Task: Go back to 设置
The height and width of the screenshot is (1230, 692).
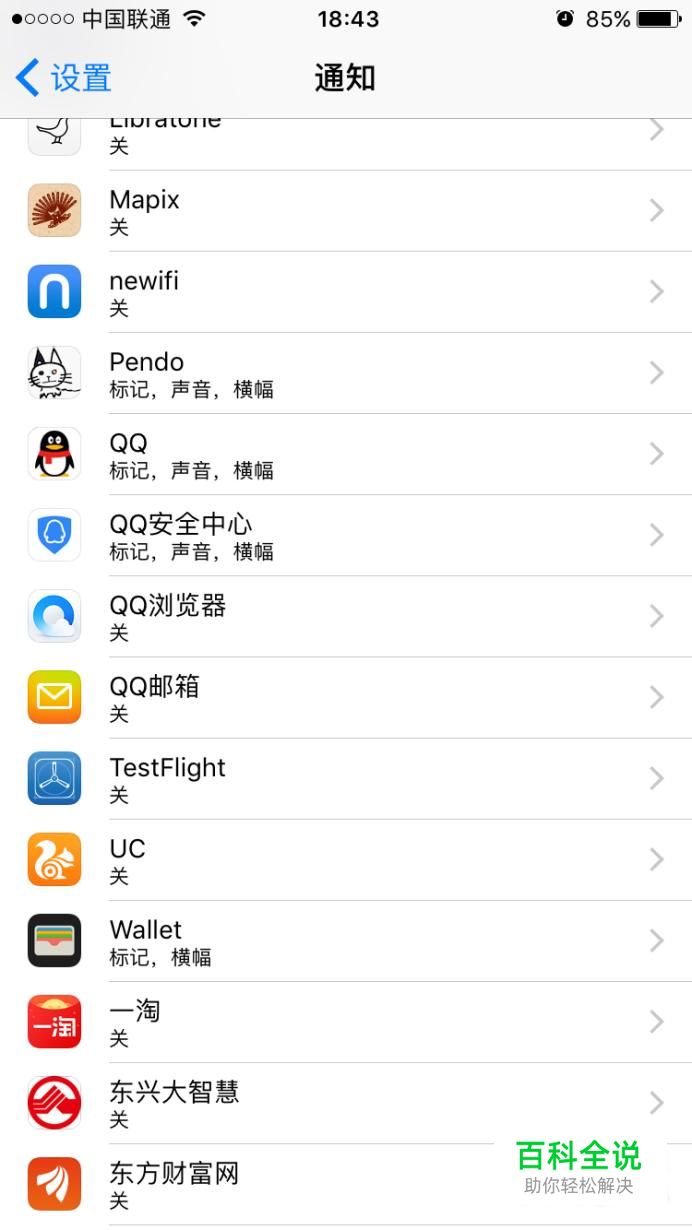Action: click(63, 78)
